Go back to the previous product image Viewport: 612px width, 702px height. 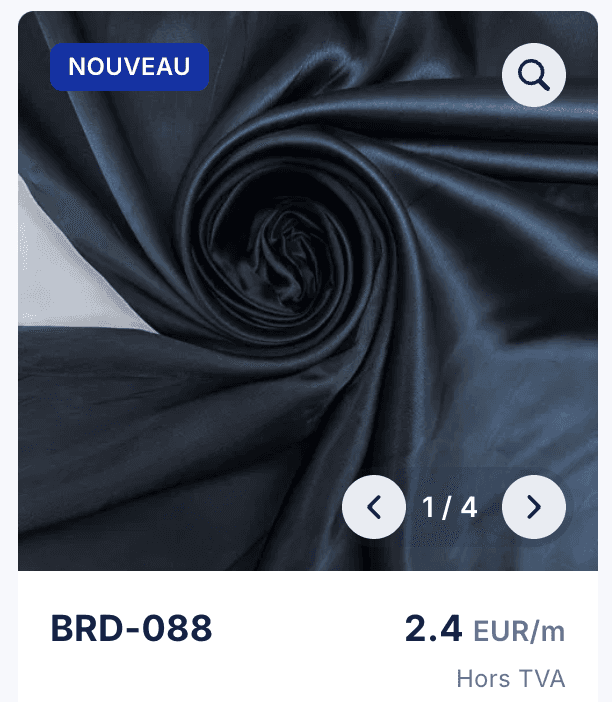pos(374,507)
